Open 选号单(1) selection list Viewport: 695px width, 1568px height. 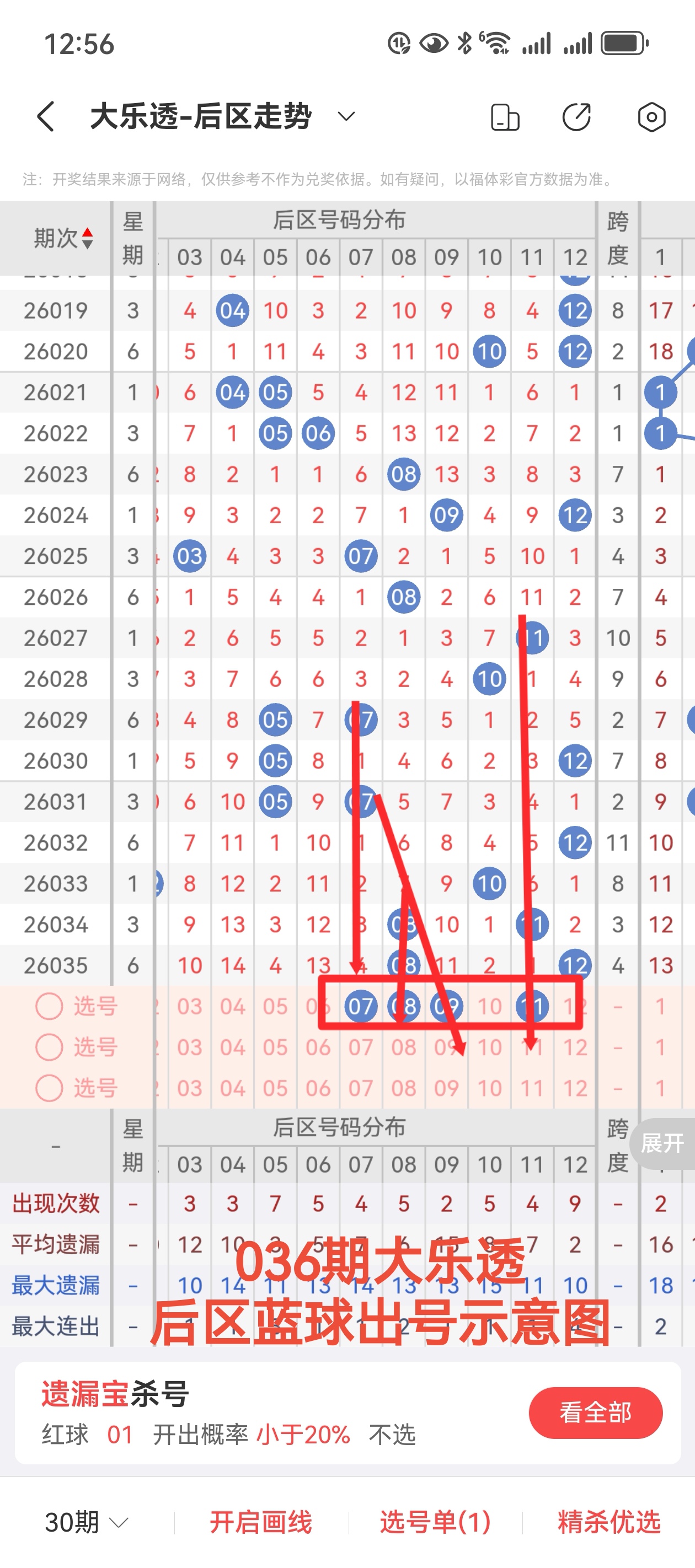pyautogui.click(x=435, y=1522)
